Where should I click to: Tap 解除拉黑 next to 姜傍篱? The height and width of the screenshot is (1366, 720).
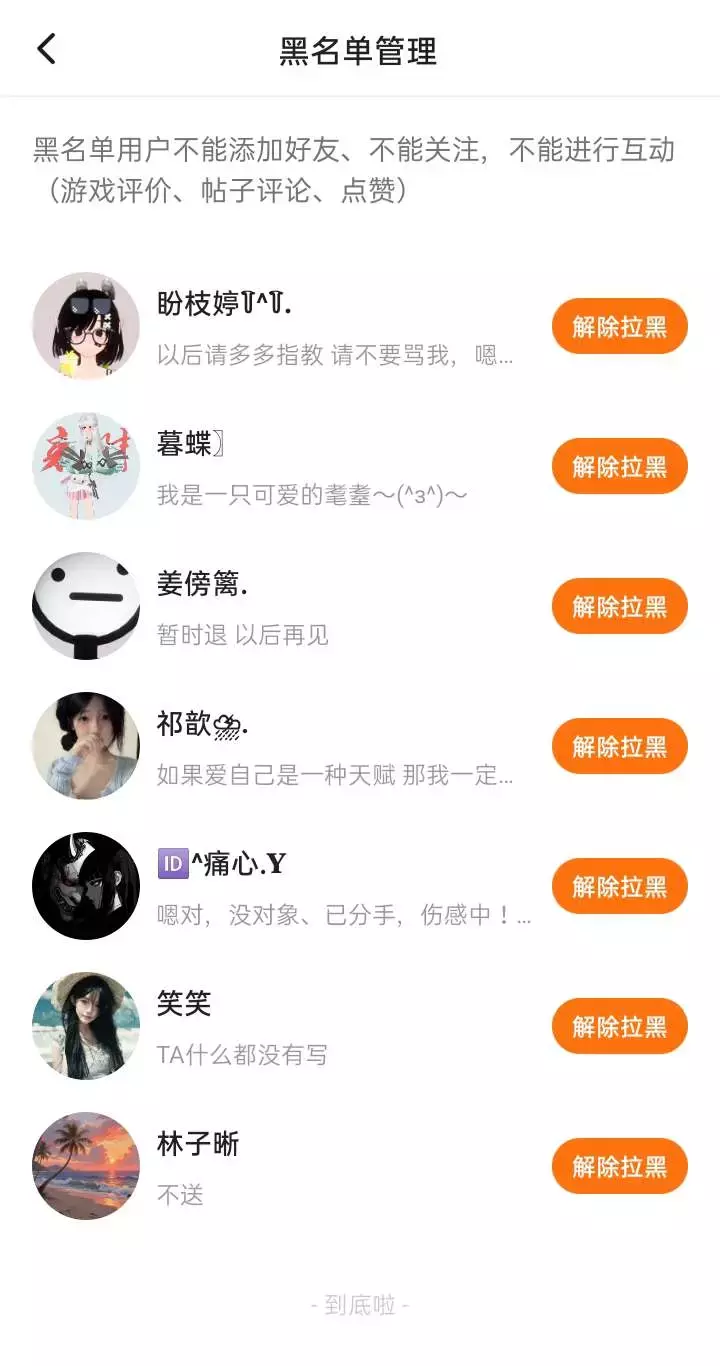pos(619,606)
